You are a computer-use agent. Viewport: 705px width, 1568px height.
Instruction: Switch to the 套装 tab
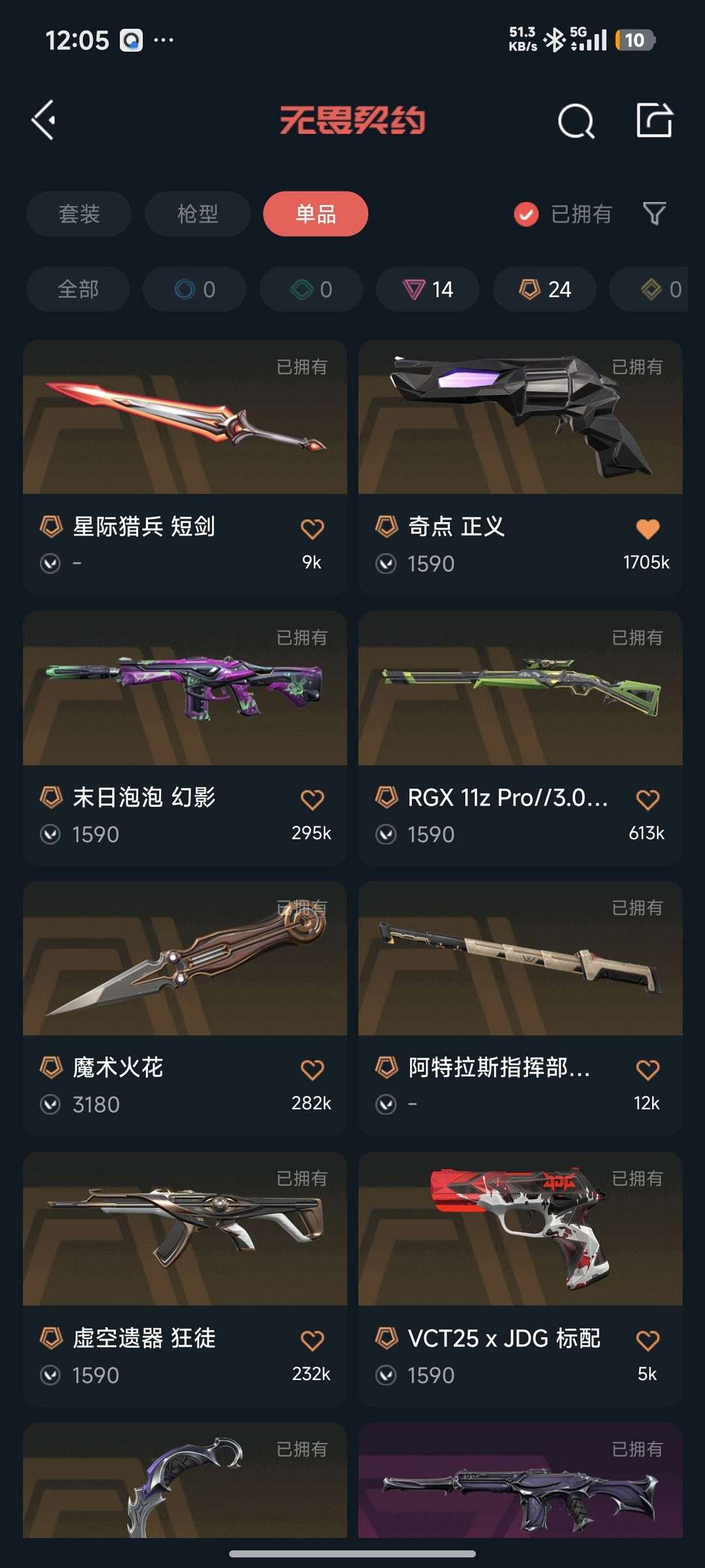[78, 214]
